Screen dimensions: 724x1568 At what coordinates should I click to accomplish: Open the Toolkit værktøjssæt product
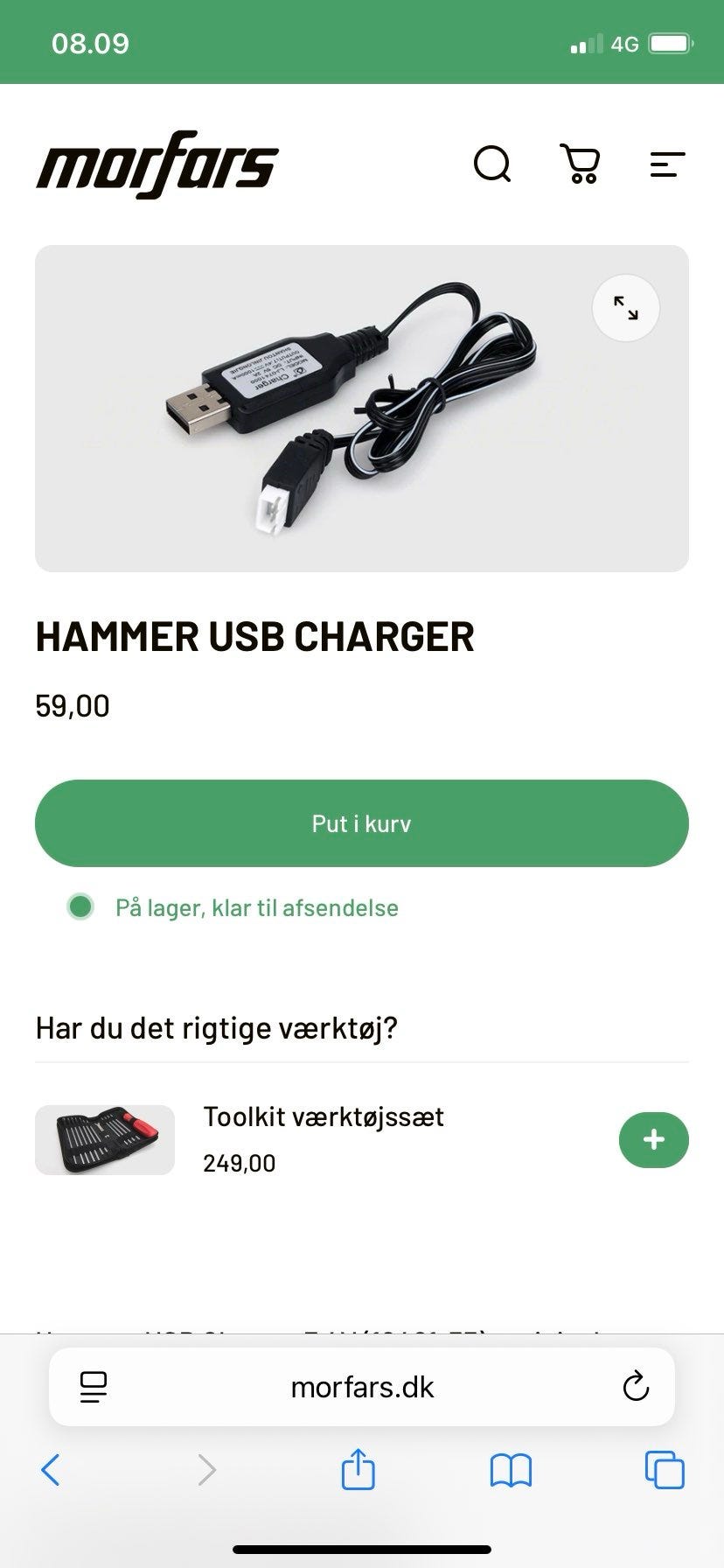click(x=324, y=1116)
